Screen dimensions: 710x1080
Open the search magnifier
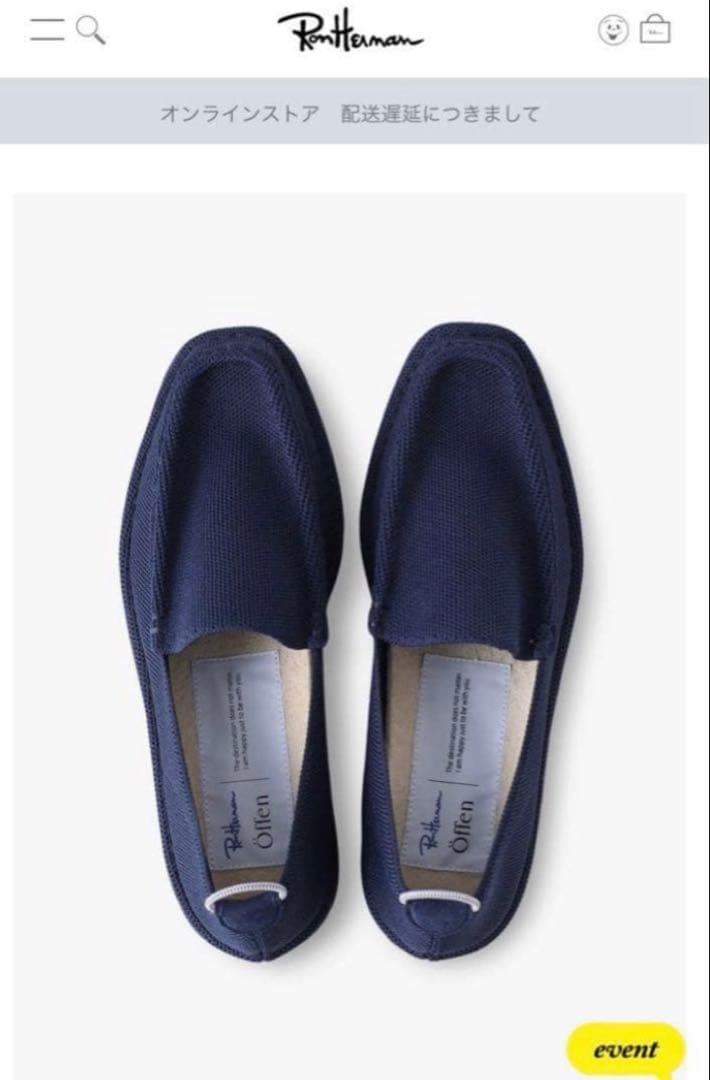pyautogui.click(x=91, y=30)
